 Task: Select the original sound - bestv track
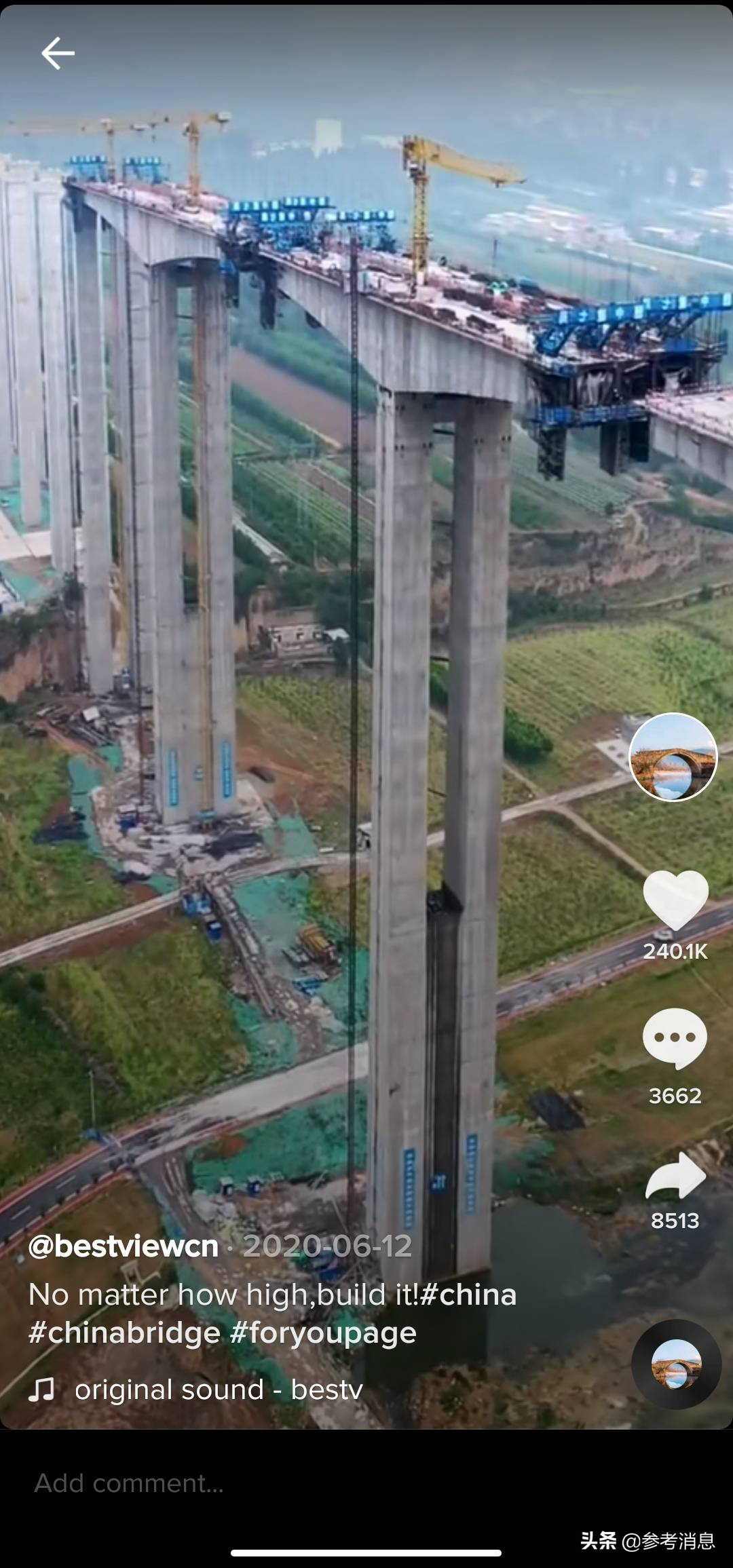[x=217, y=1389]
